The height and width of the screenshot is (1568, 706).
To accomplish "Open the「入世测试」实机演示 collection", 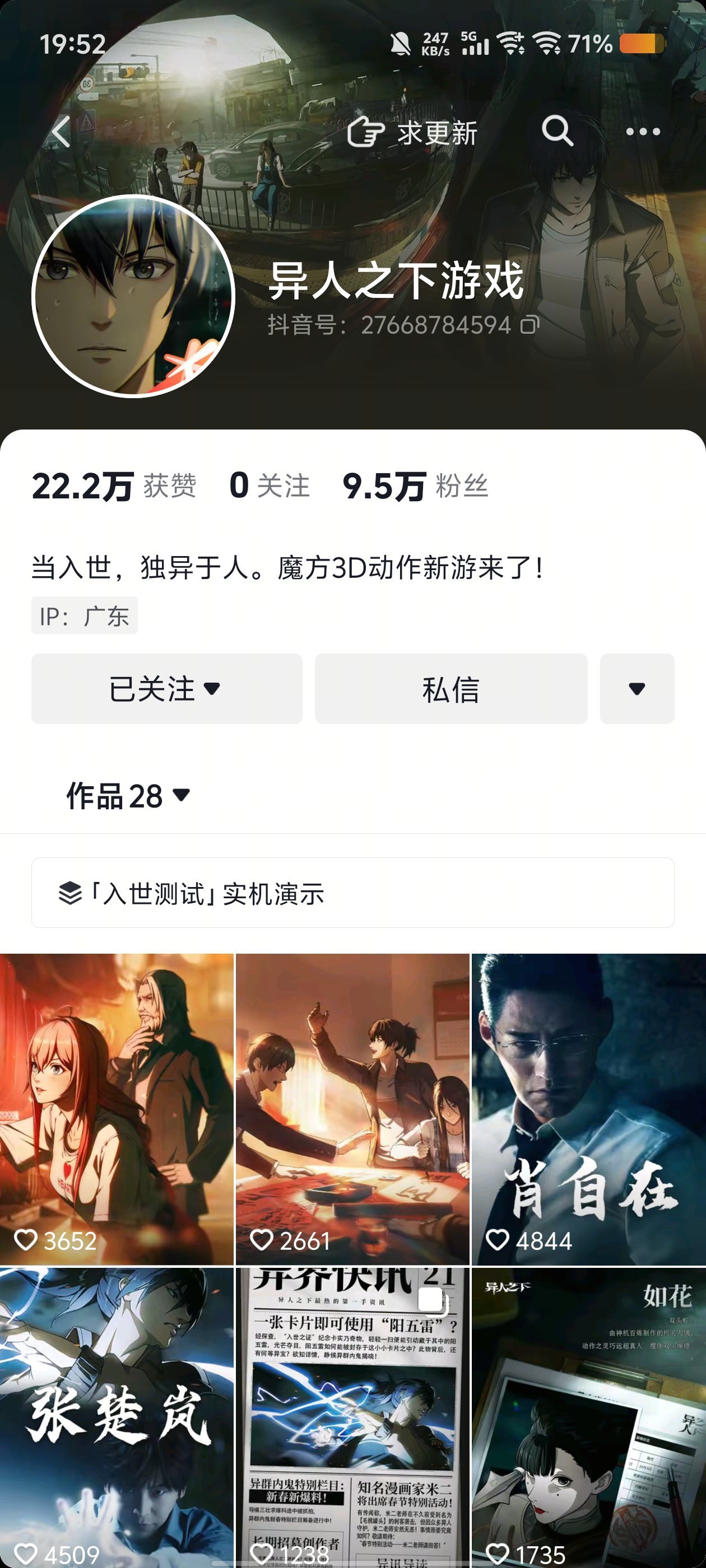I will tap(352, 893).
